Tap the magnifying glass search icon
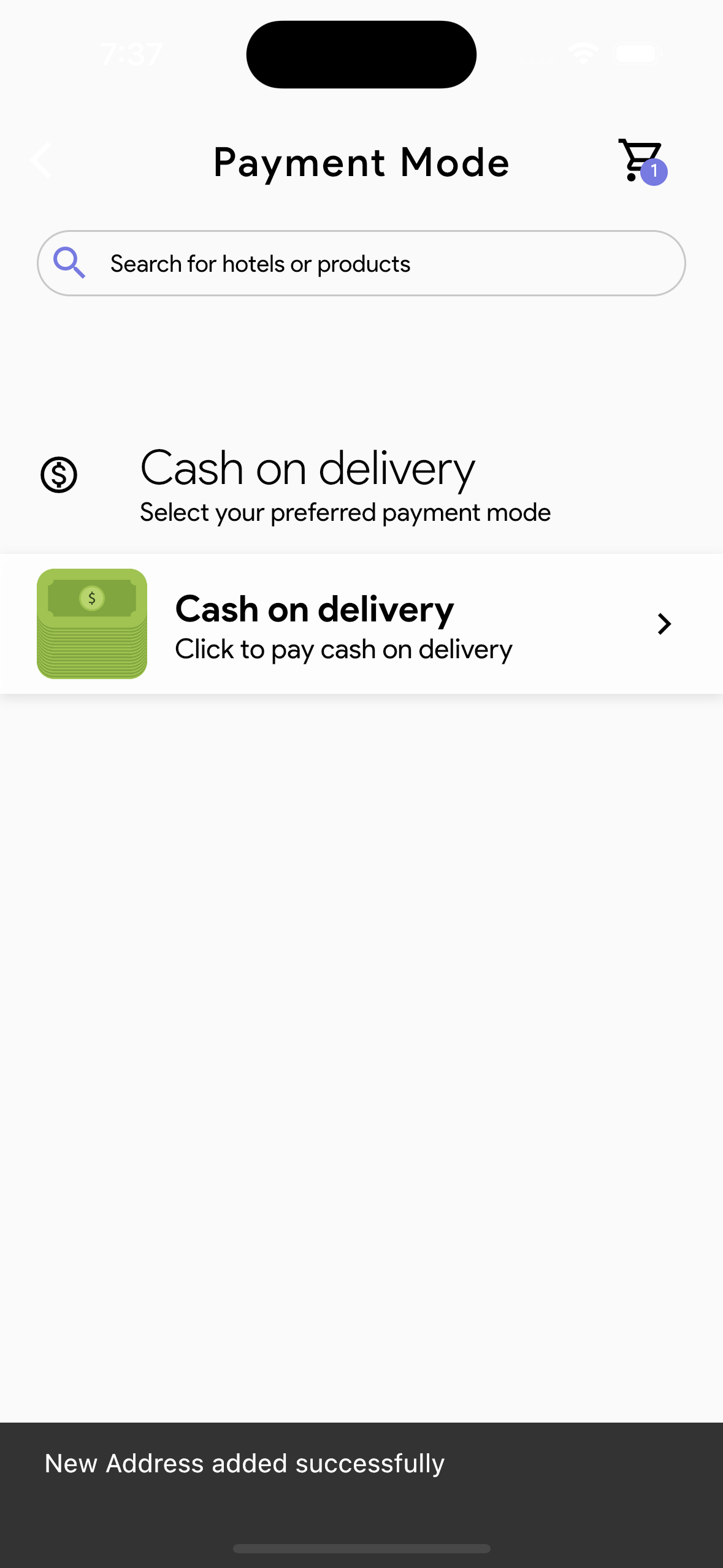This screenshot has width=723, height=1568. 69,263
